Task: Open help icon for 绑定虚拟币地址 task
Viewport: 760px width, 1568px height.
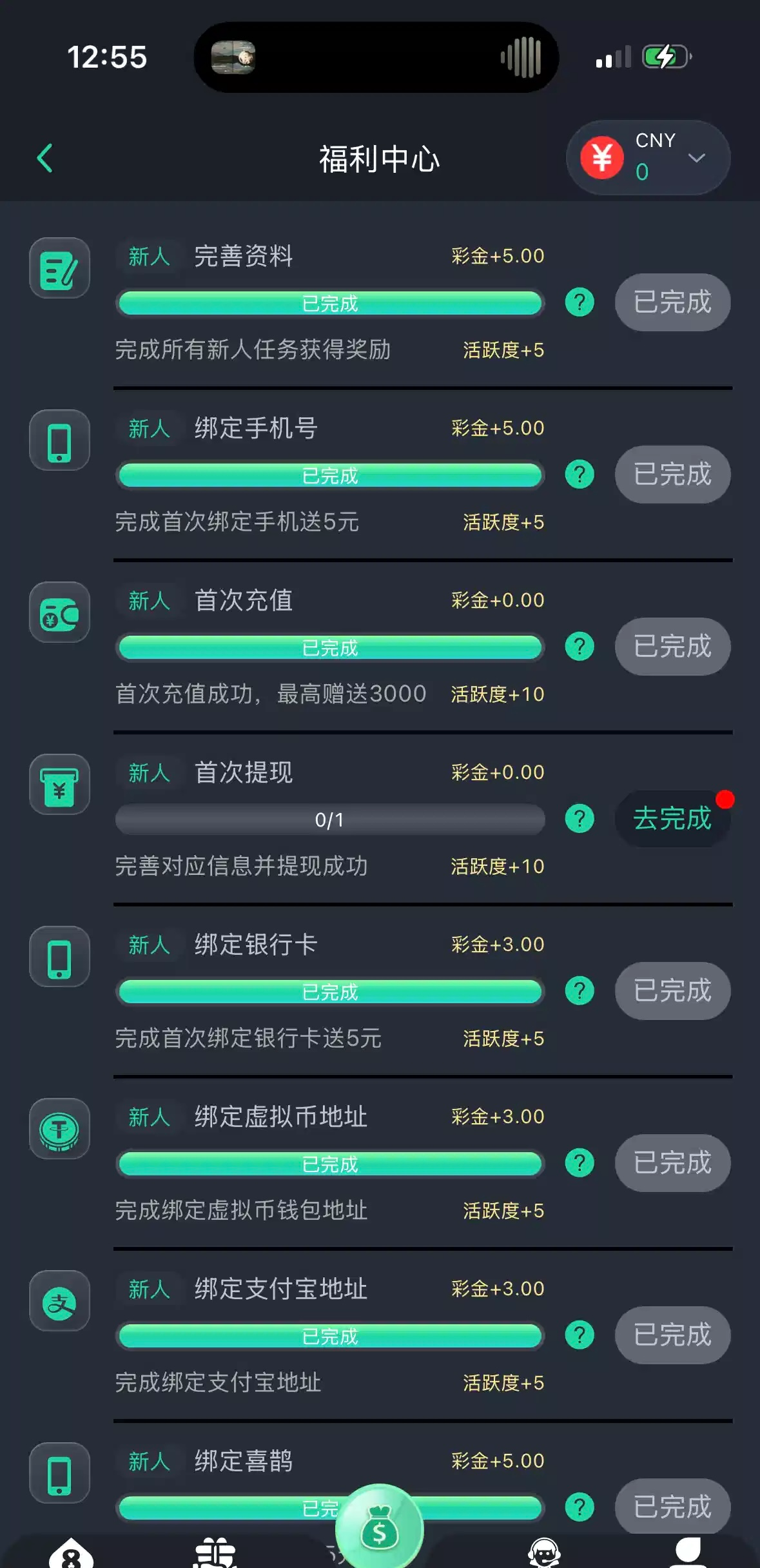Action: click(579, 1163)
